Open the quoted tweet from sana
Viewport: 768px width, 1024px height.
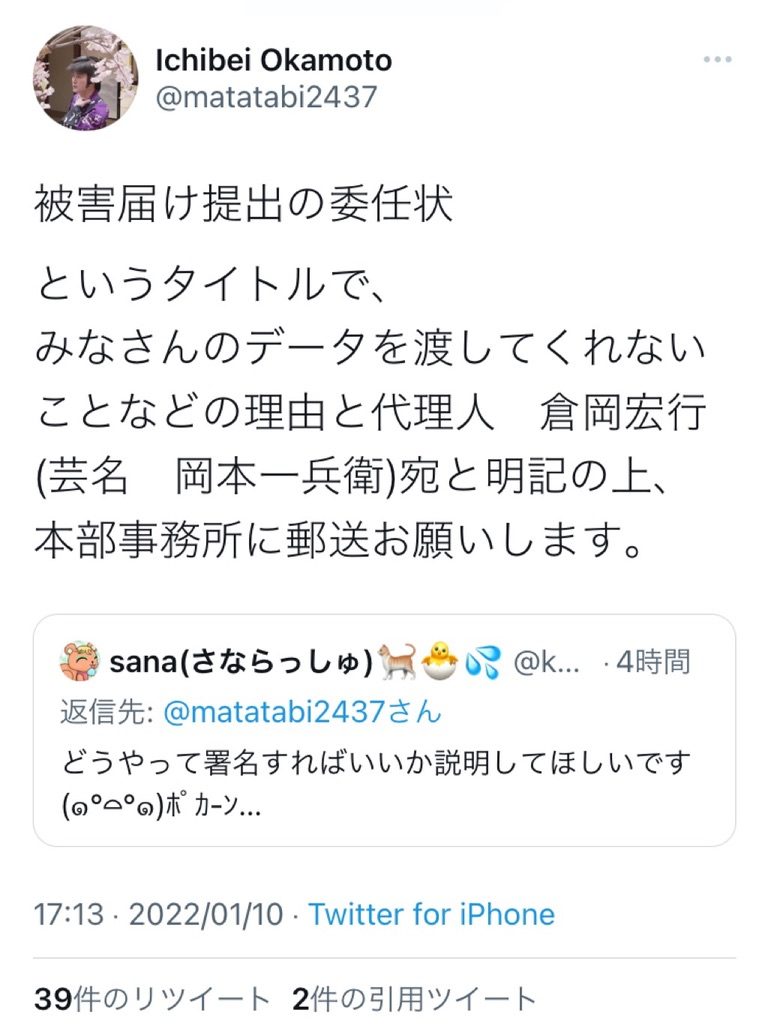pyautogui.click(x=384, y=770)
